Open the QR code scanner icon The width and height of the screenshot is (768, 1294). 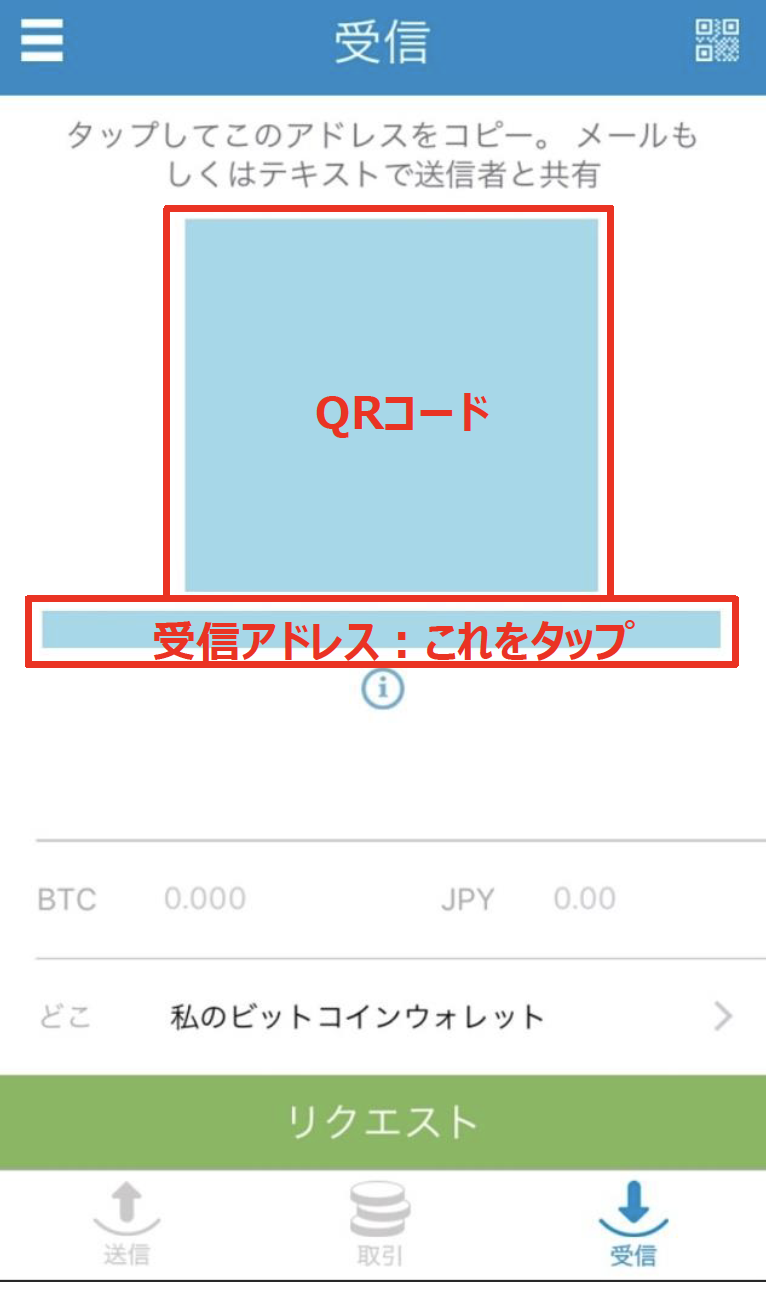pyautogui.click(x=717, y=41)
